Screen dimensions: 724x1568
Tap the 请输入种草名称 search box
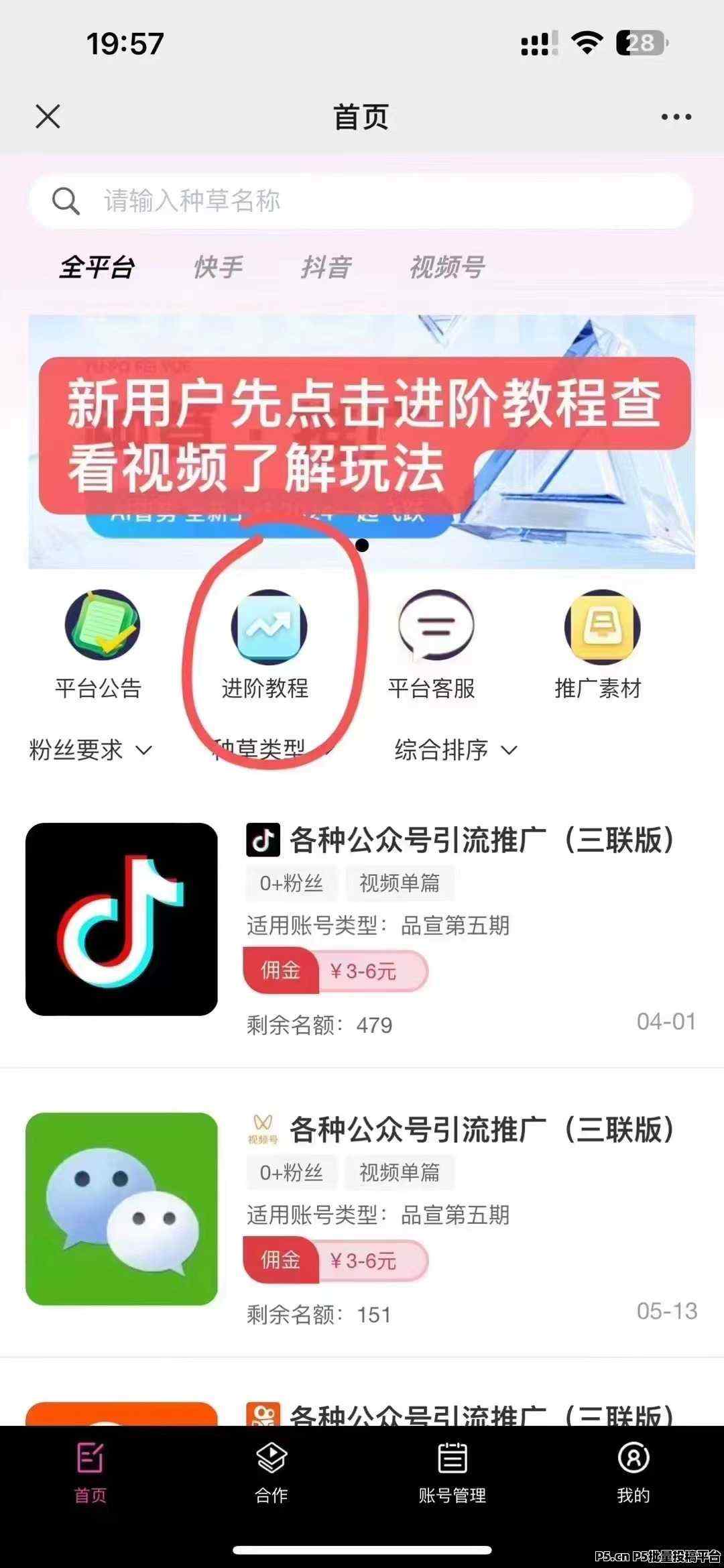(361, 201)
